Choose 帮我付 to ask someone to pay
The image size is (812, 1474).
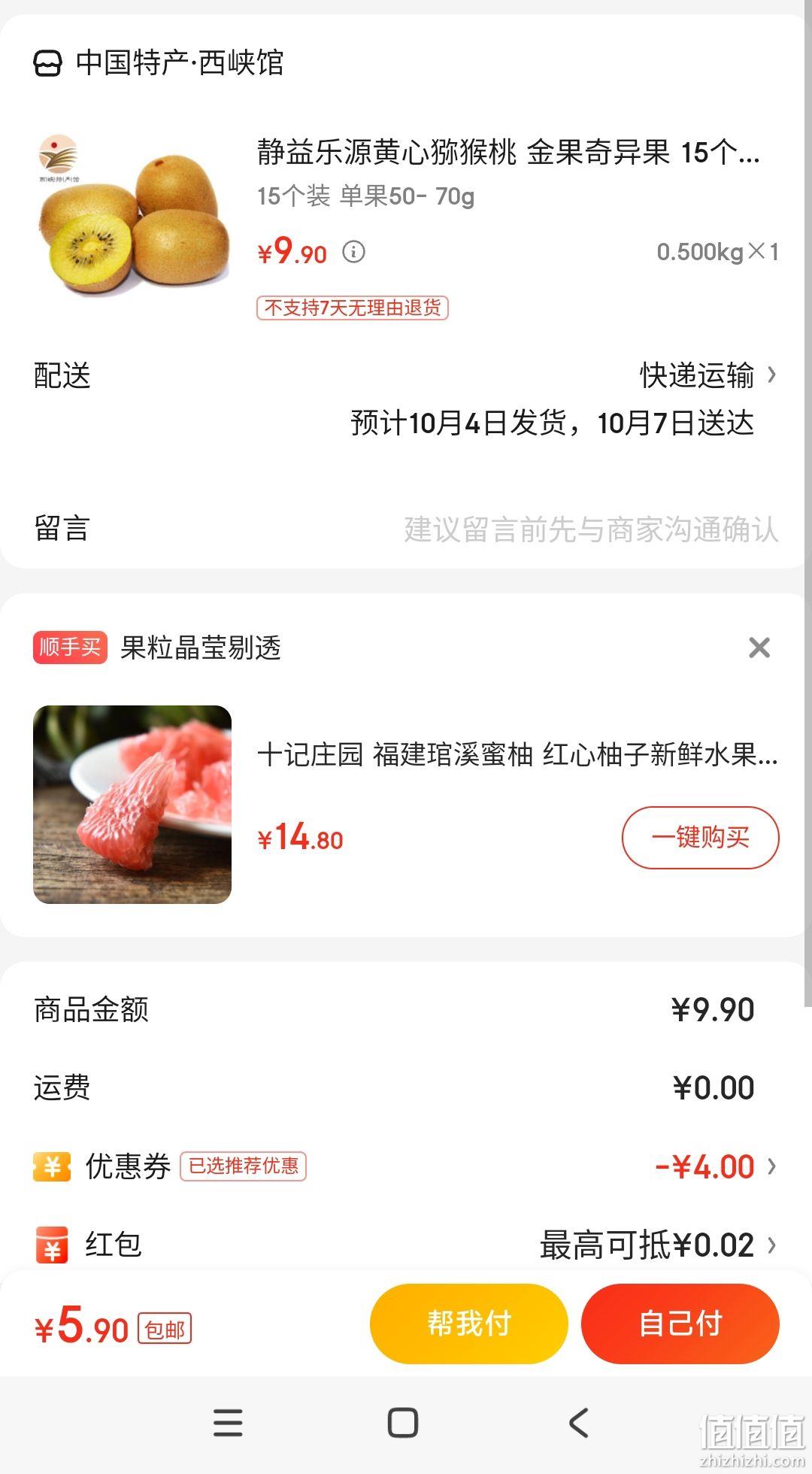(468, 1324)
